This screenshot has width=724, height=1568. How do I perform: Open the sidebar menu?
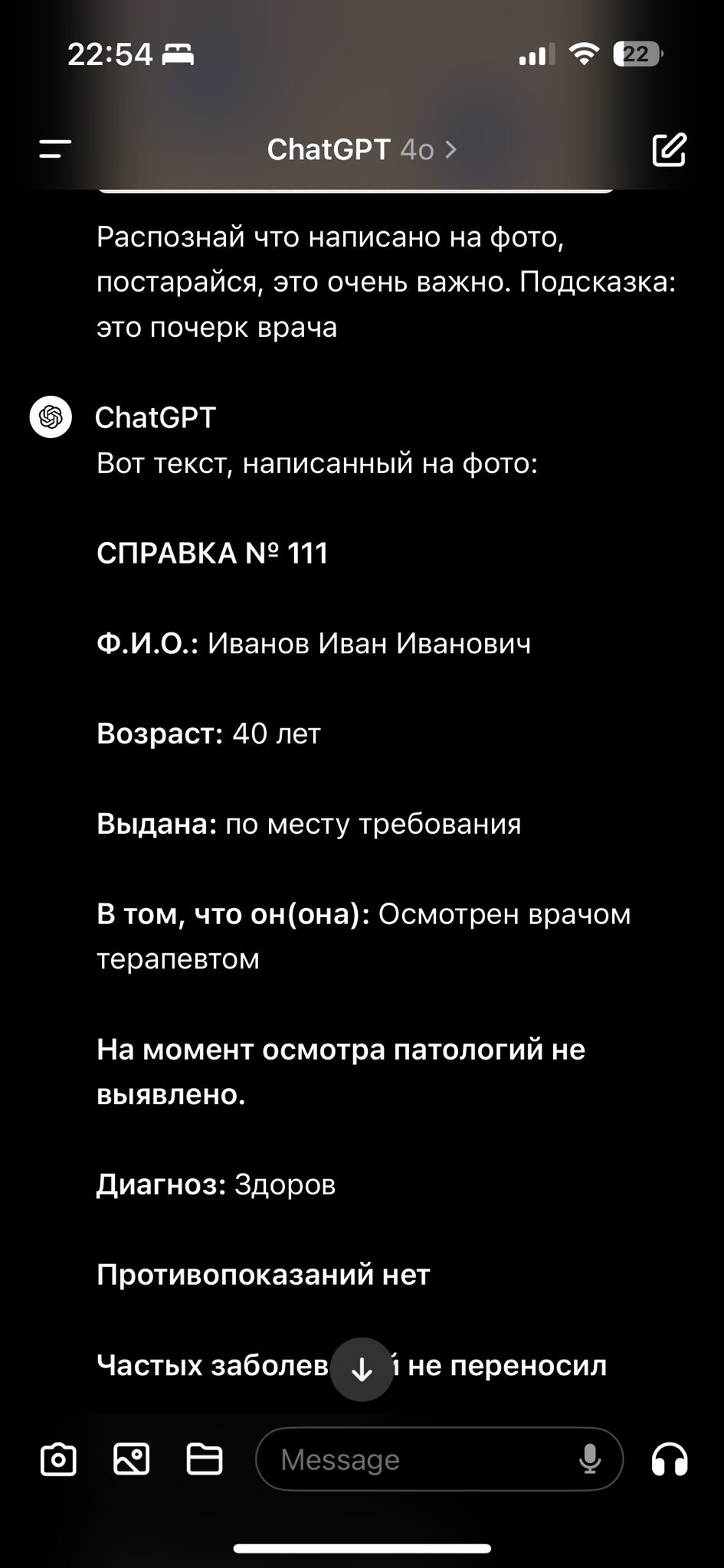55,149
